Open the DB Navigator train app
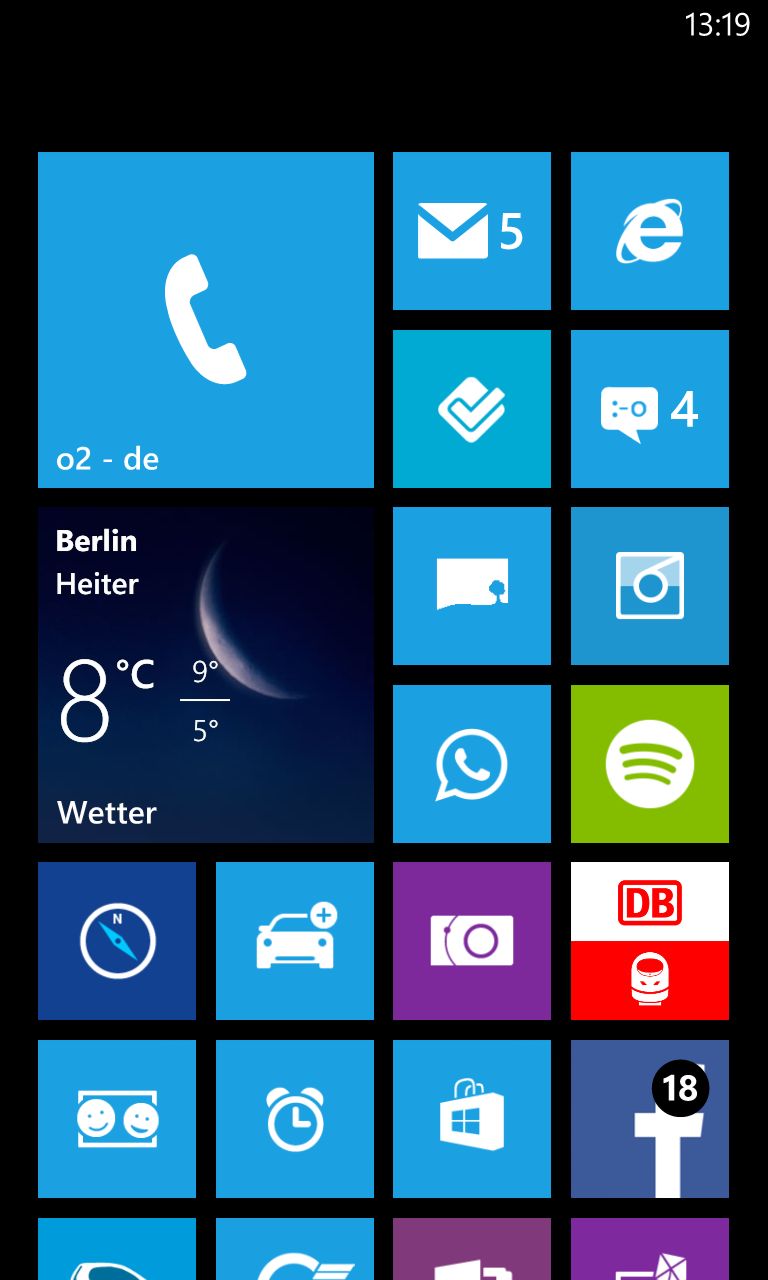This screenshot has width=768, height=1280. (650, 941)
